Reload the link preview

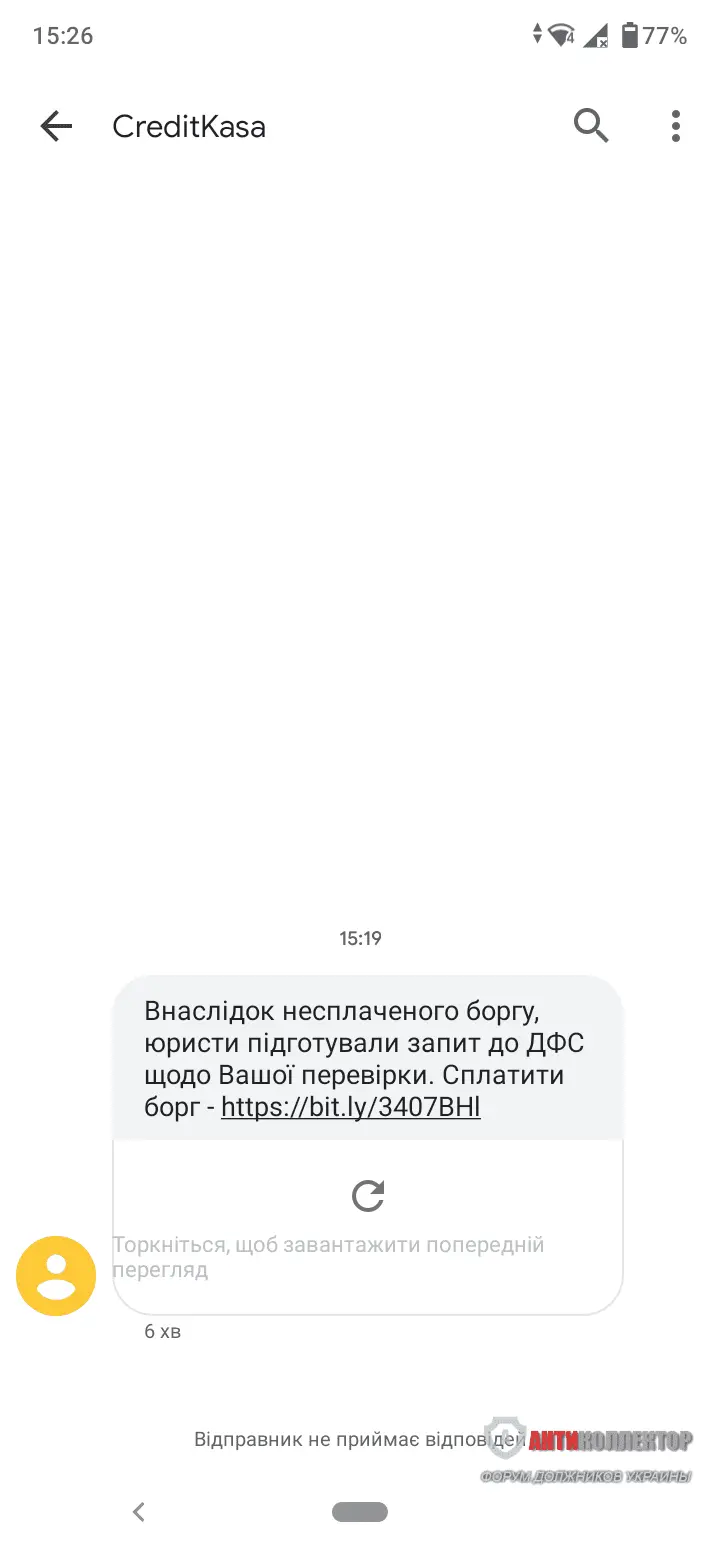pyautogui.click(x=368, y=1196)
